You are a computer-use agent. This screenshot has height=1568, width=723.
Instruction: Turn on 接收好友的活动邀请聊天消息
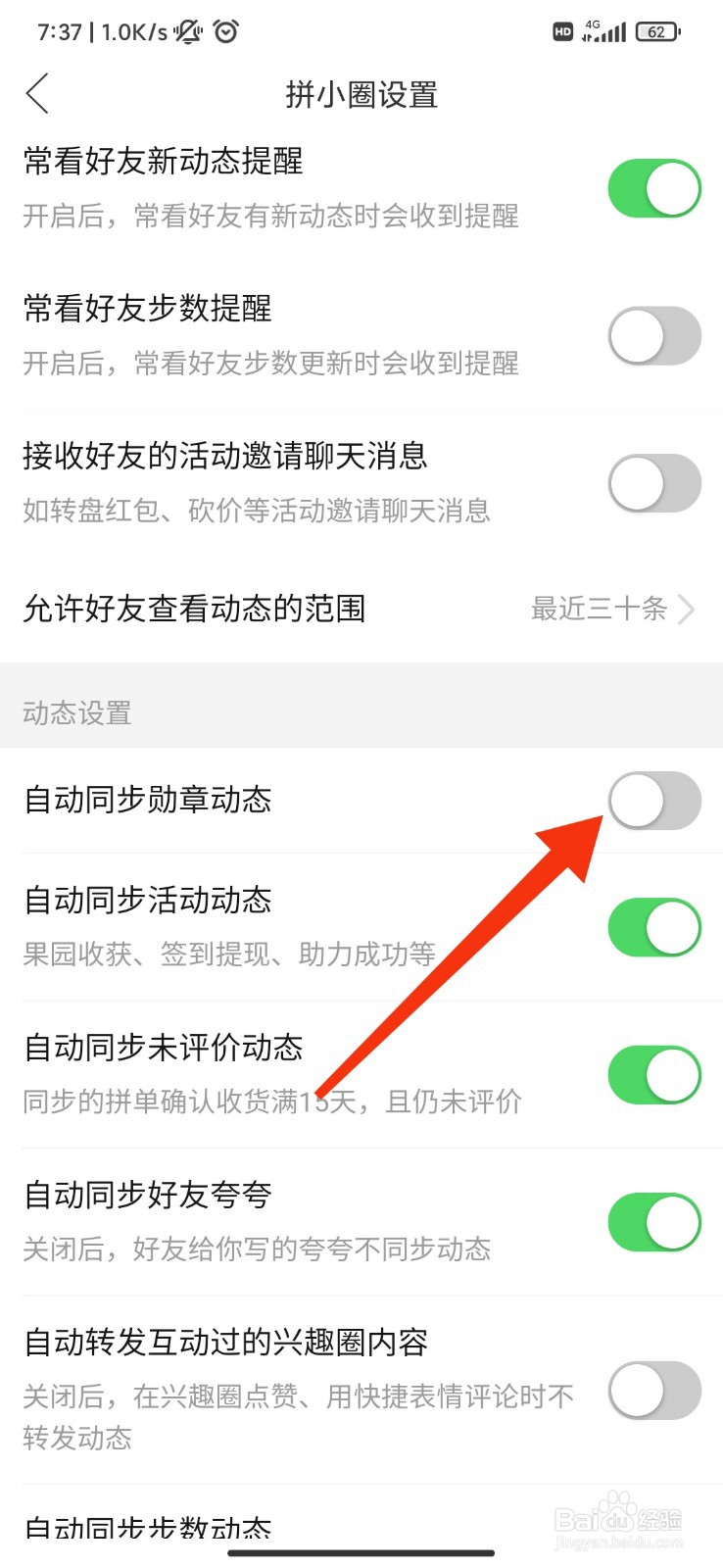coord(653,482)
